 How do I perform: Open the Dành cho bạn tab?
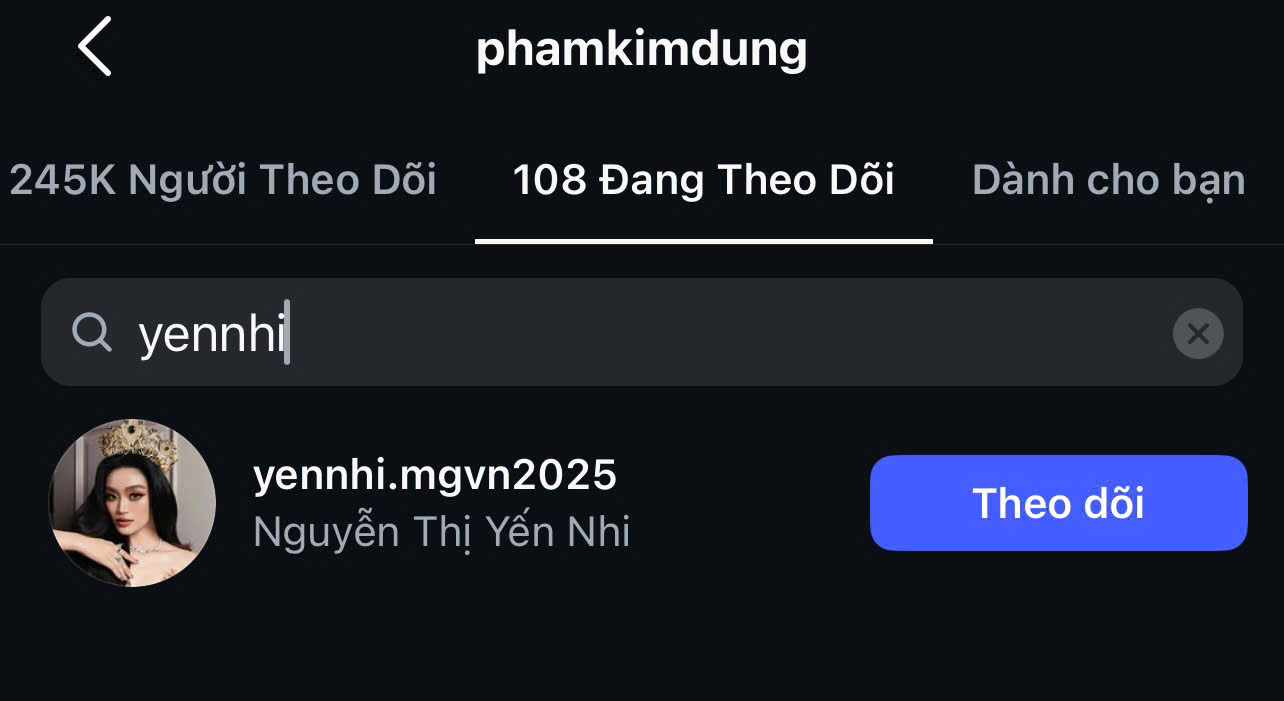(x=1108, y=180)
